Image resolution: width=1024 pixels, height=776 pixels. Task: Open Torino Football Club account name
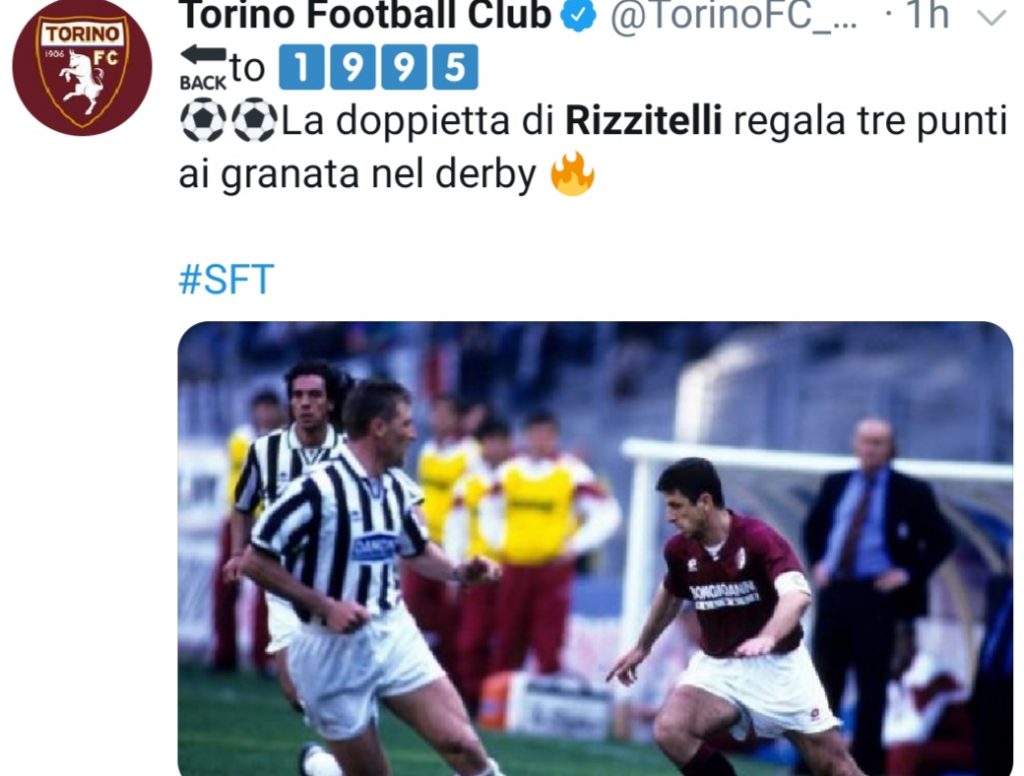pos(365,16)
